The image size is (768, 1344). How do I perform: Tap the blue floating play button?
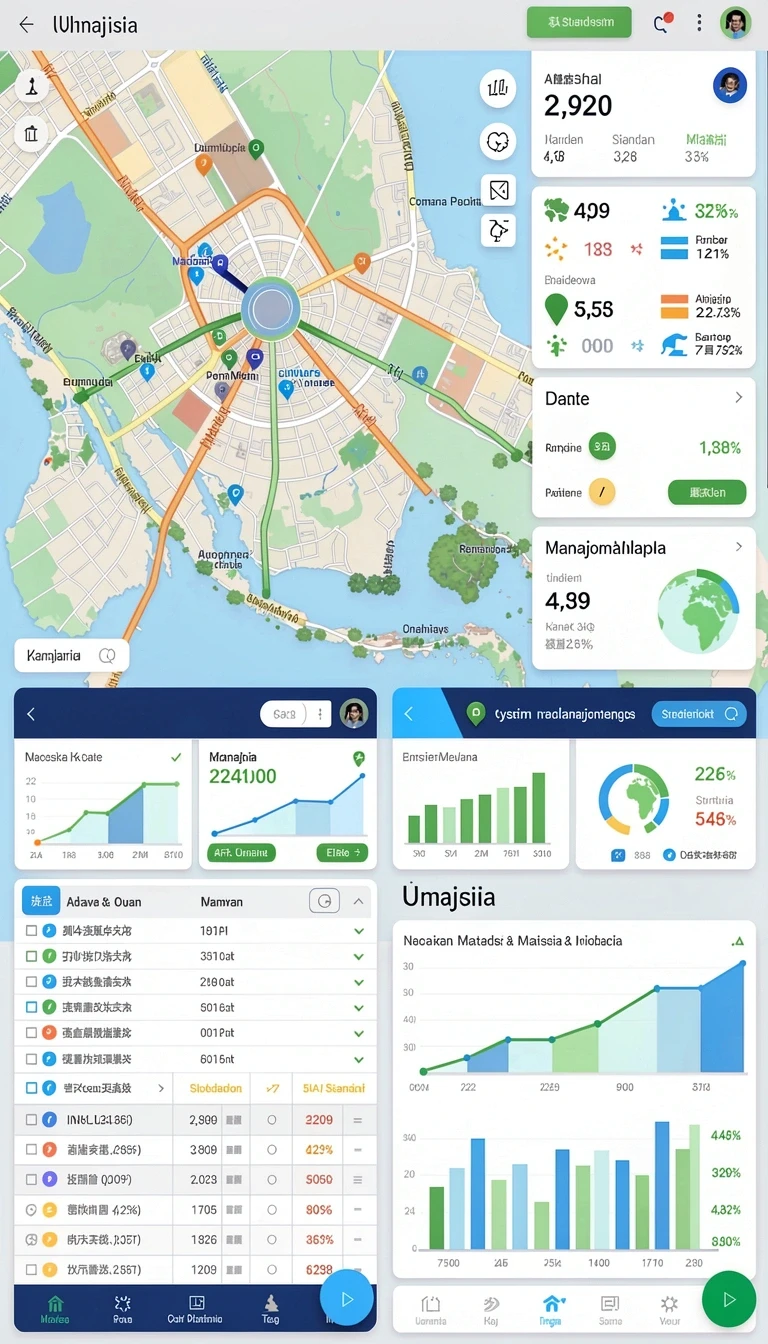pos(347,1299)
